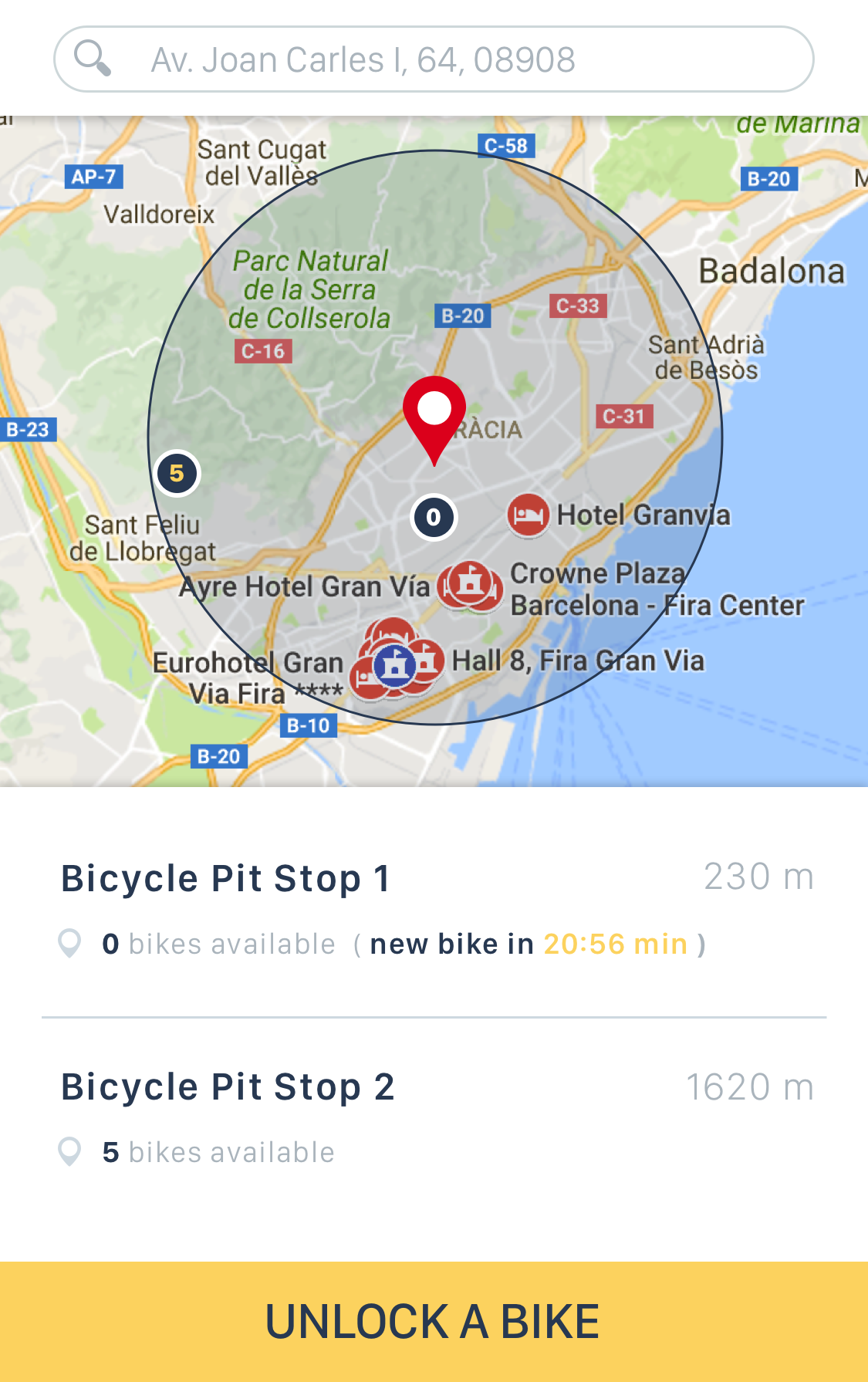Tap the Unlock a Bike button
Screen dimensions: 868x1382
click(434, 1321)
